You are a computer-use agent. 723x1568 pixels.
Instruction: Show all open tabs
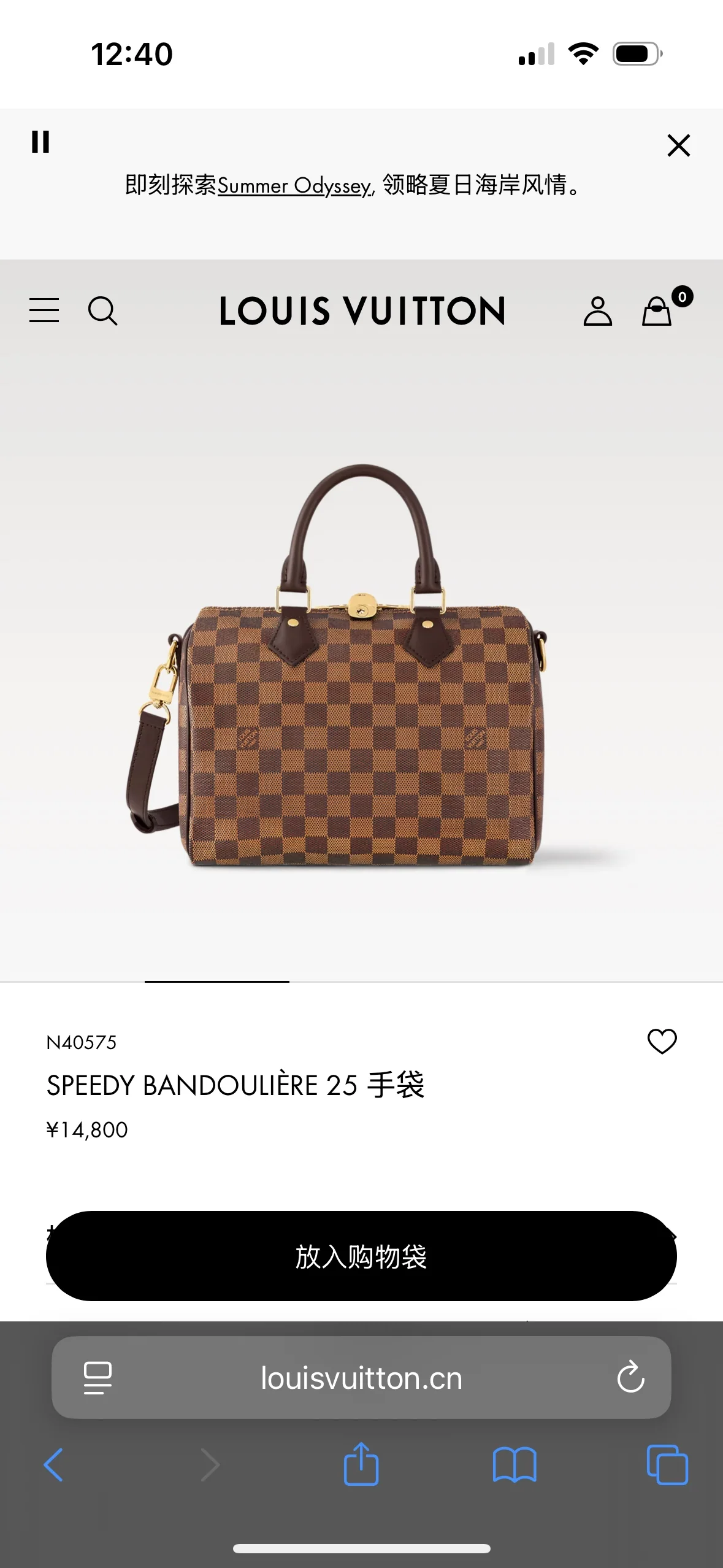(x=667, y=1464)
